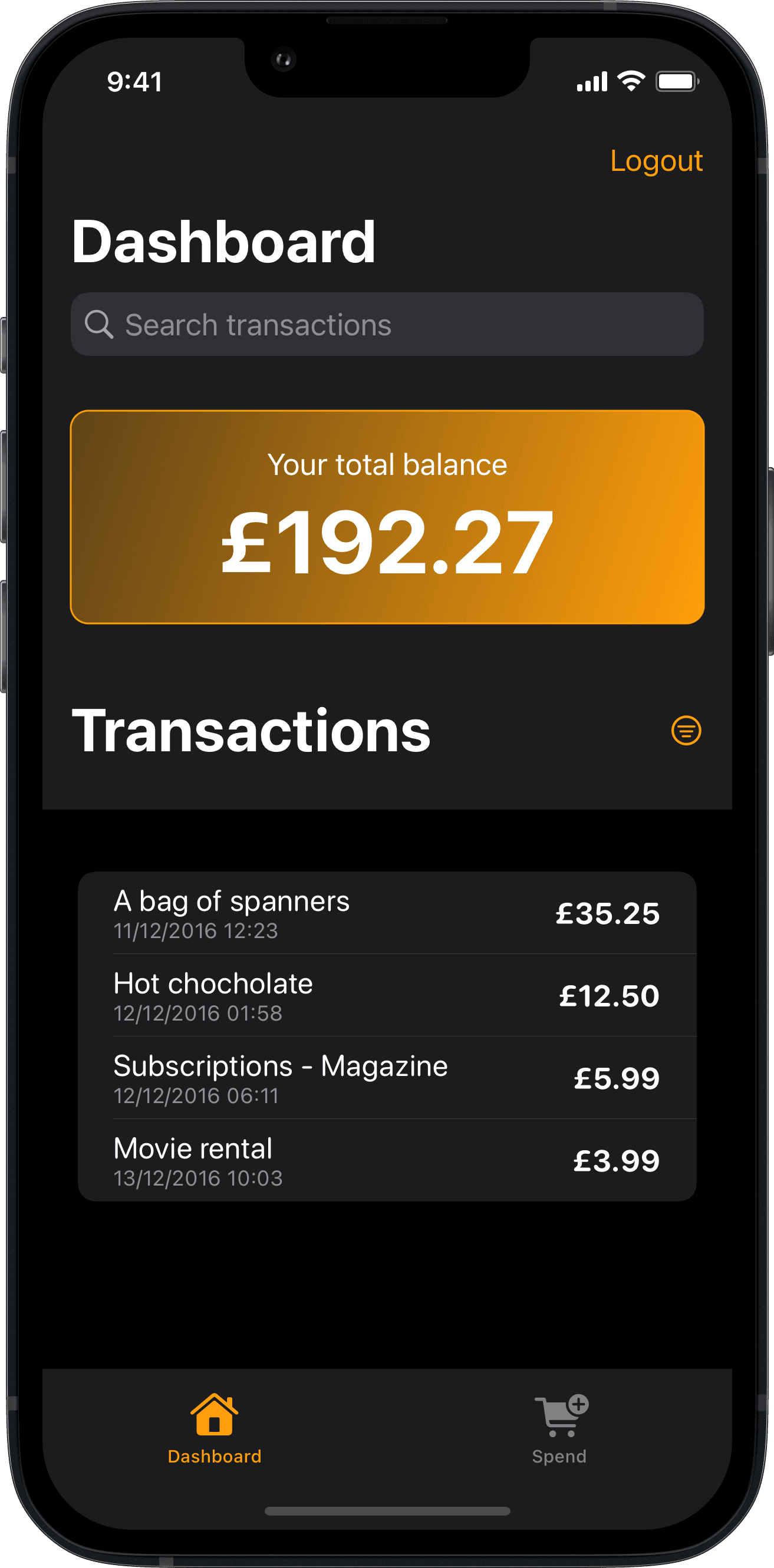Expand the Movie rental transaction details

tap(387, 1160)
